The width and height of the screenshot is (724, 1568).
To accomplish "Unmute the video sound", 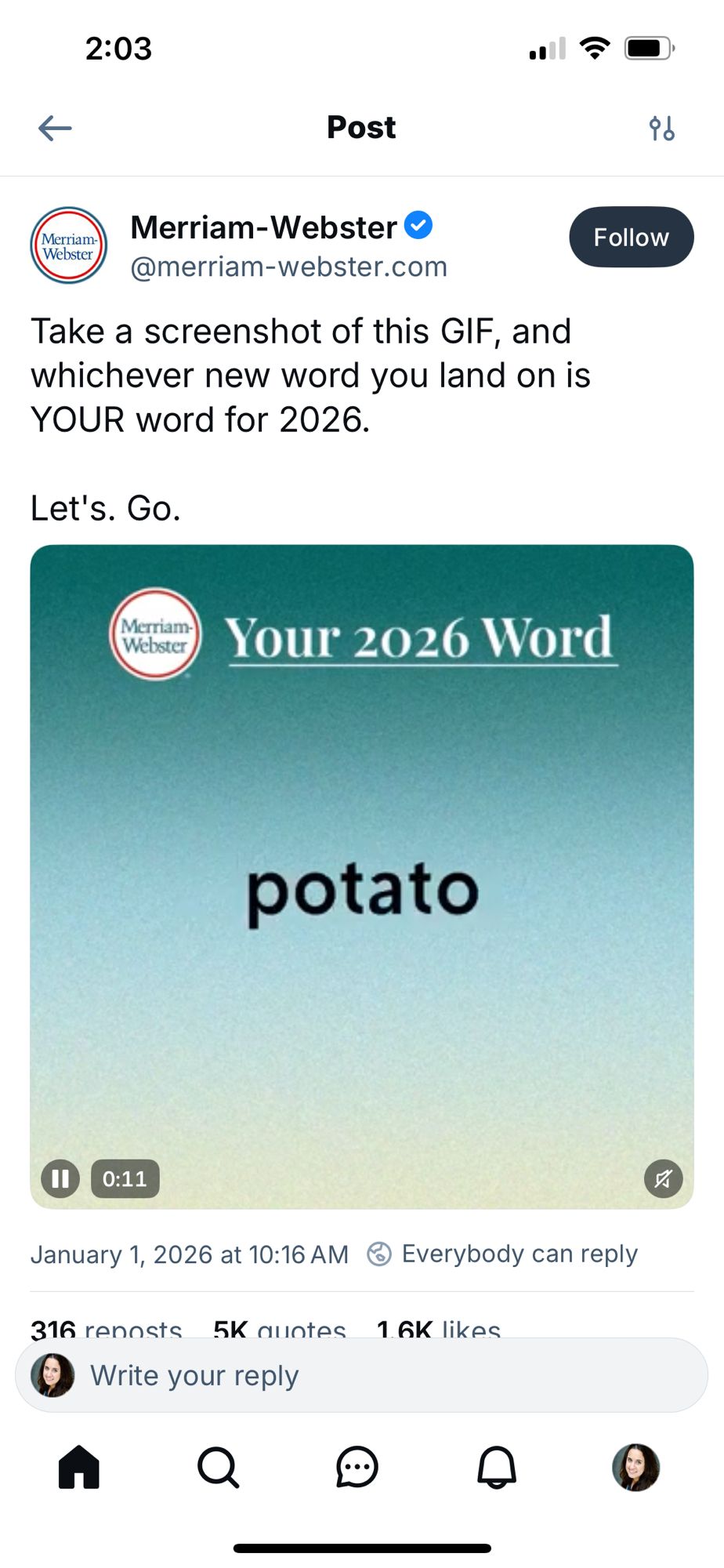I will pos(663,1178).
